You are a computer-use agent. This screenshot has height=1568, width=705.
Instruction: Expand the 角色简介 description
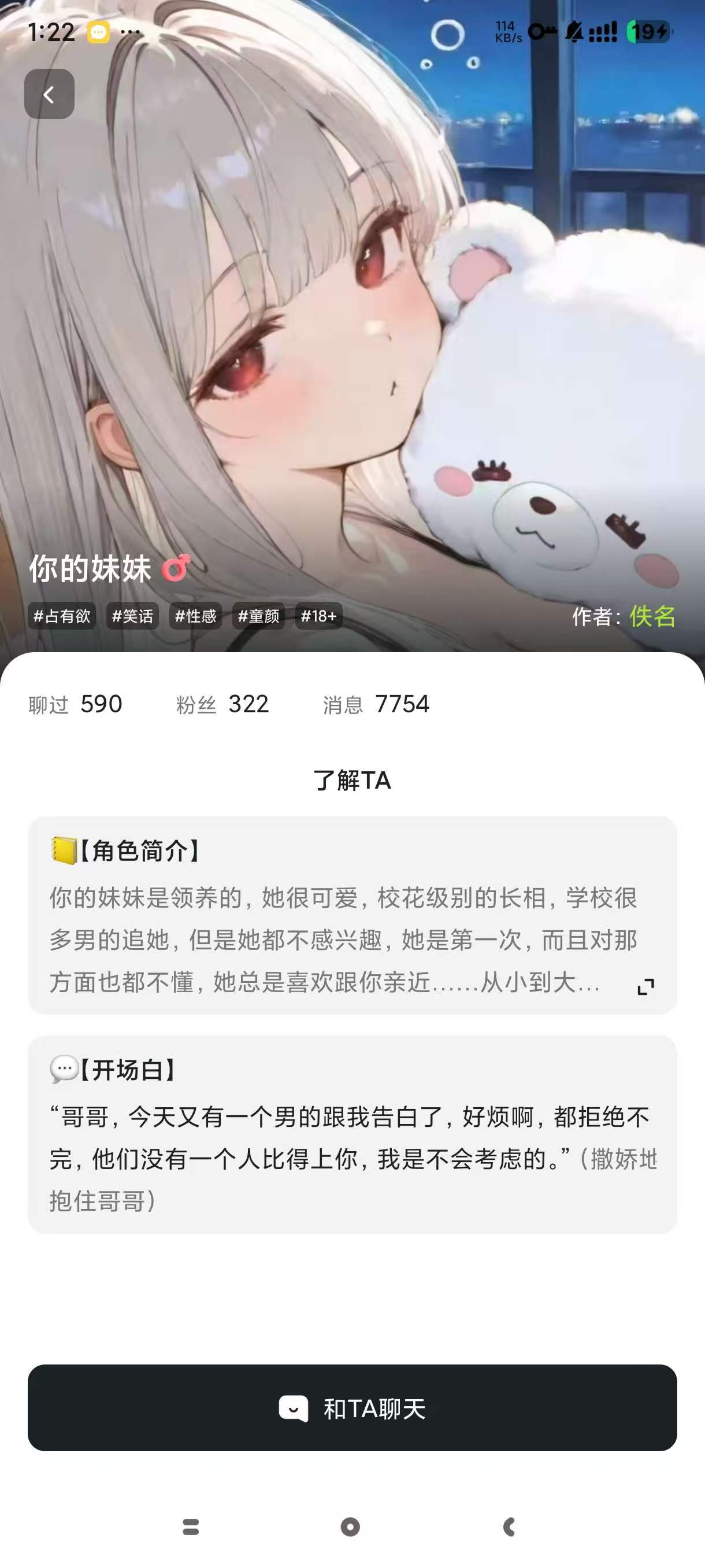[645, 987]
